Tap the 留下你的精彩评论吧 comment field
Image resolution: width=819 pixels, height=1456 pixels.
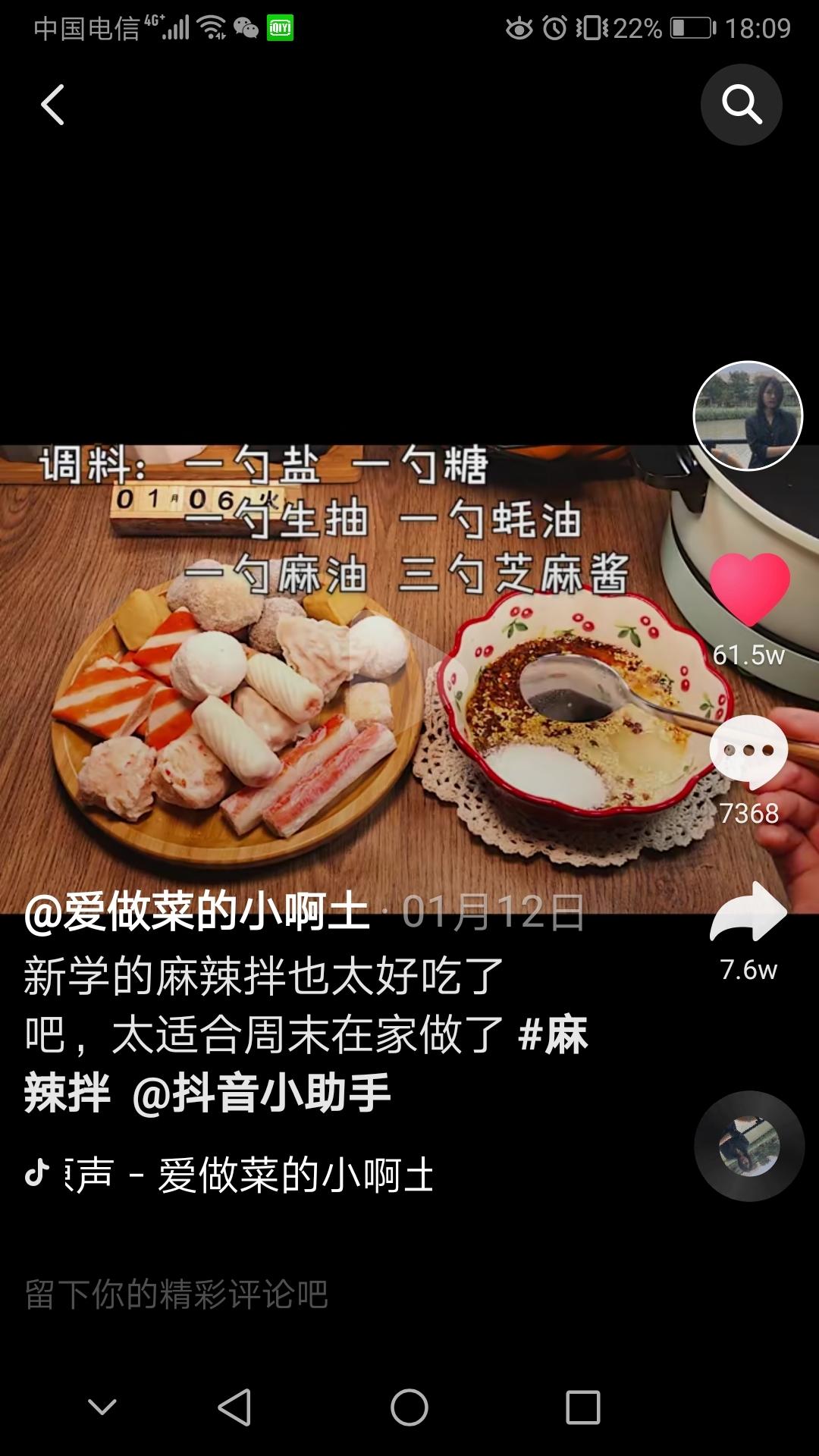[x=176, y=1294]
